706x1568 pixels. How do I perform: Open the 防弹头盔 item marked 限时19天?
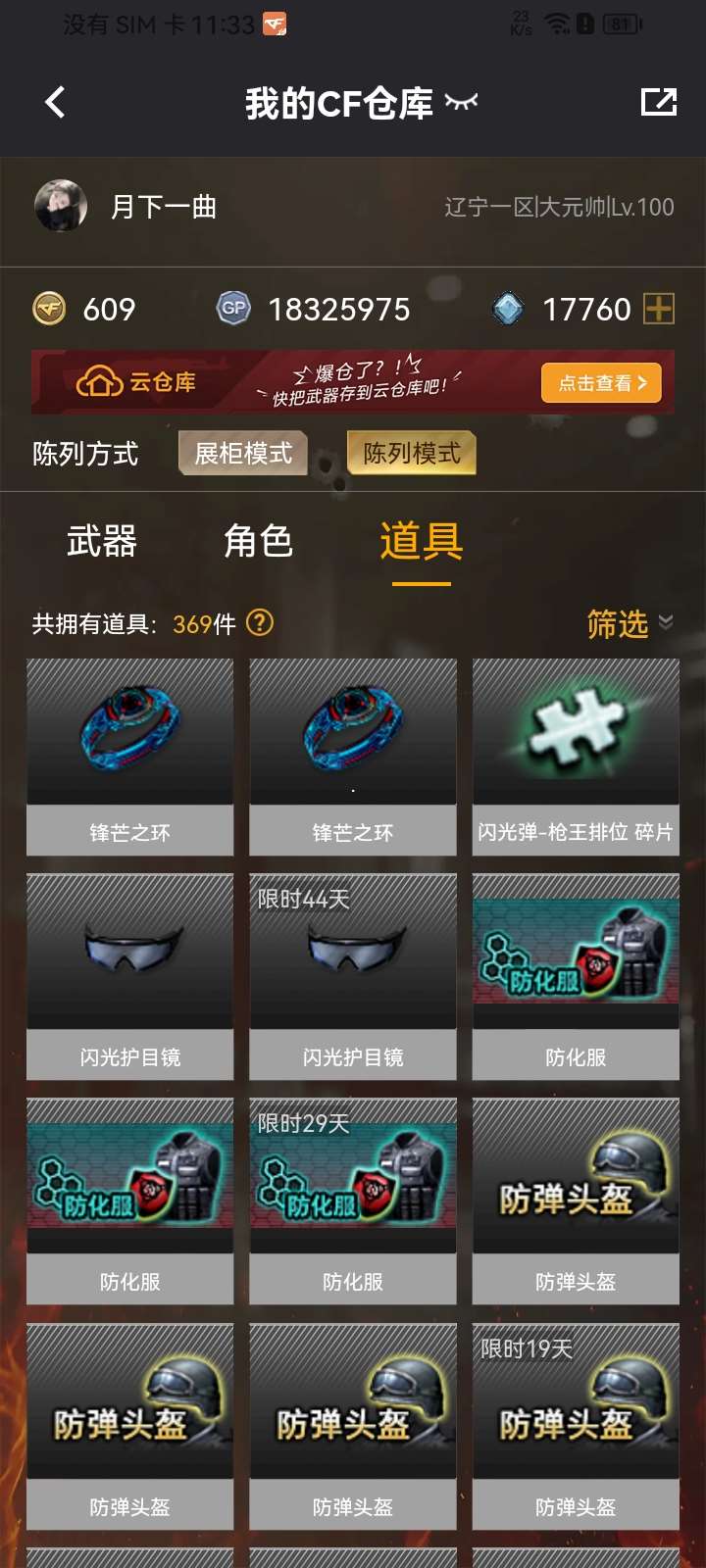[x=576, y=1426]
